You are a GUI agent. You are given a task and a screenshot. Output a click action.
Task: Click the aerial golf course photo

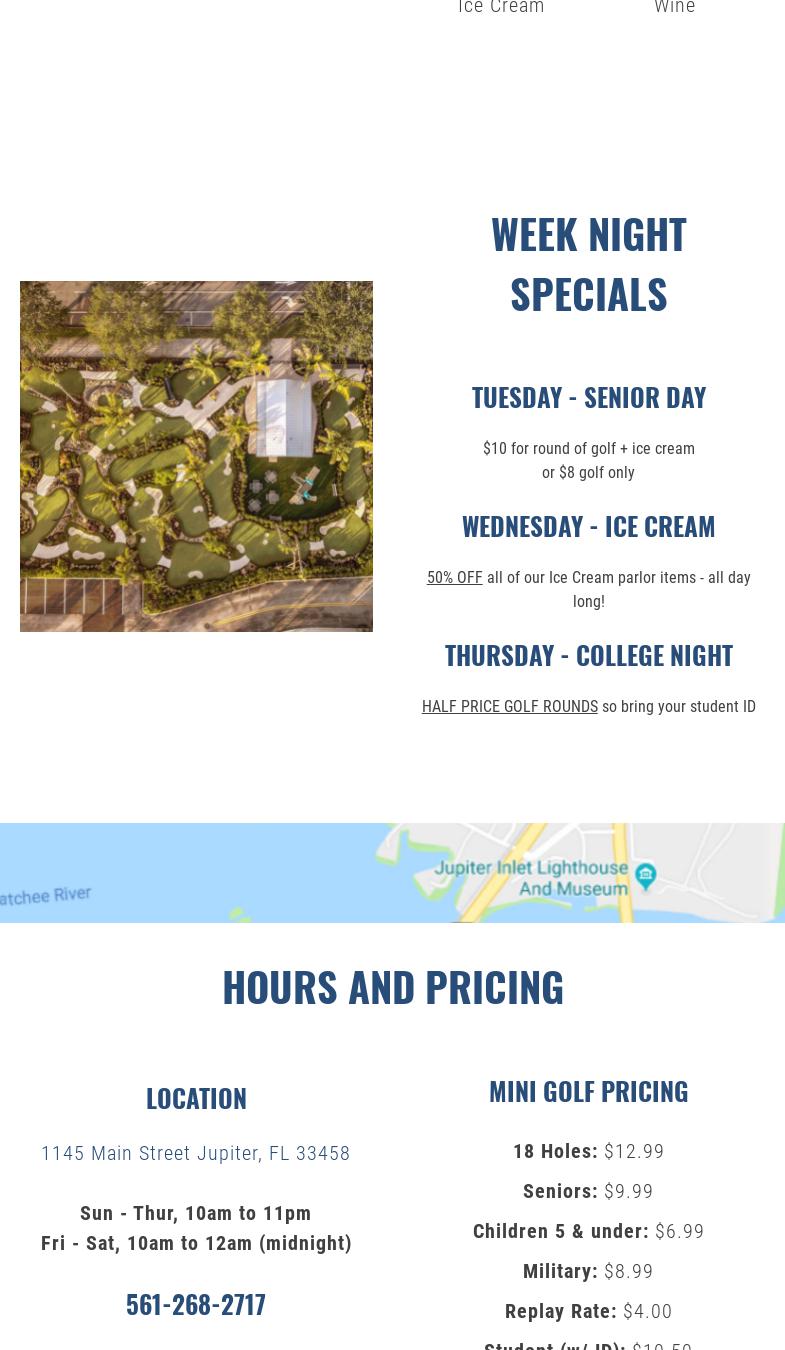(196, 456)
